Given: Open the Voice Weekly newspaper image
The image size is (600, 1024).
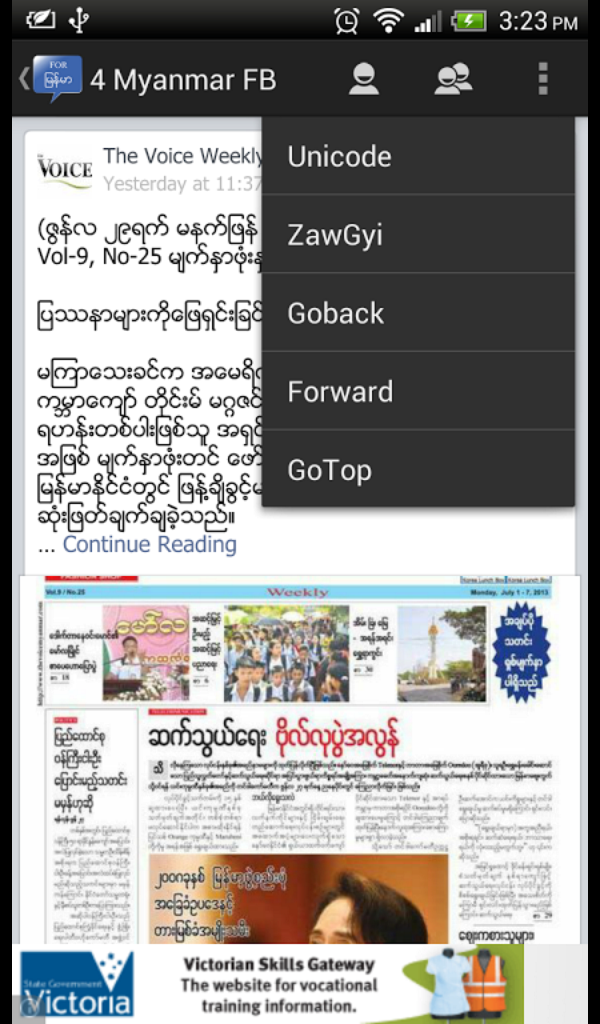Looking at the screenshot, I should [300, 759].
